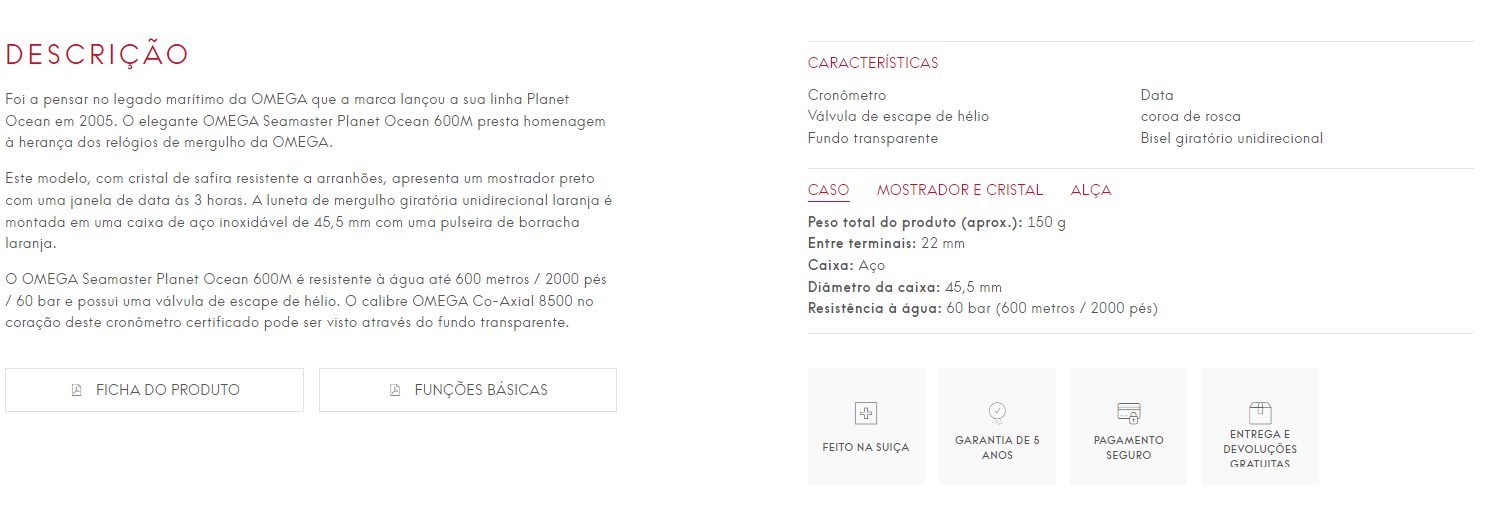
Task: Switch to the Mostrador e Cristal tab
Action: (959, 190)
